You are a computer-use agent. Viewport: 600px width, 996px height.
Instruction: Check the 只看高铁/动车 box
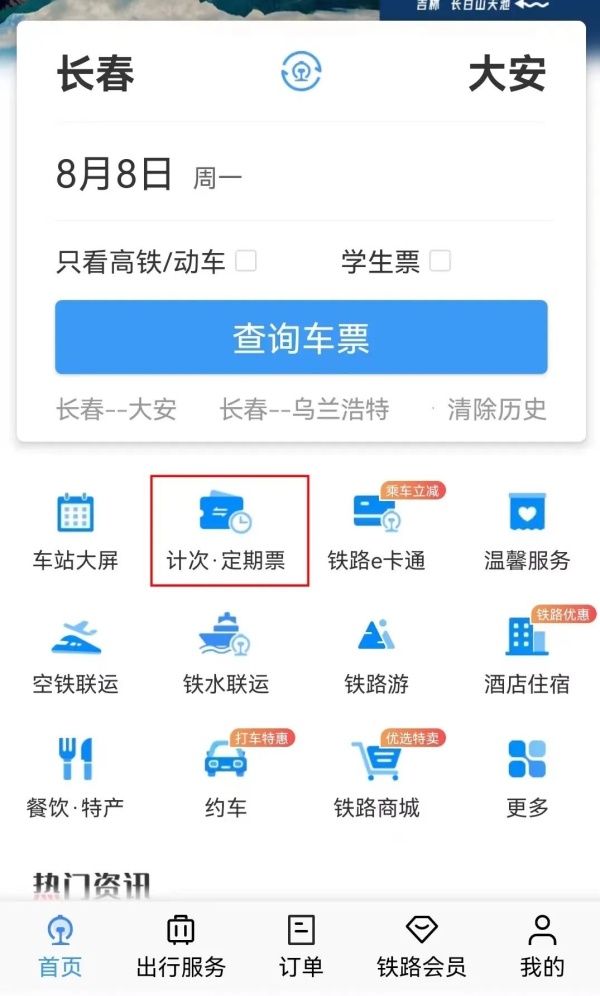pos(246,262)
